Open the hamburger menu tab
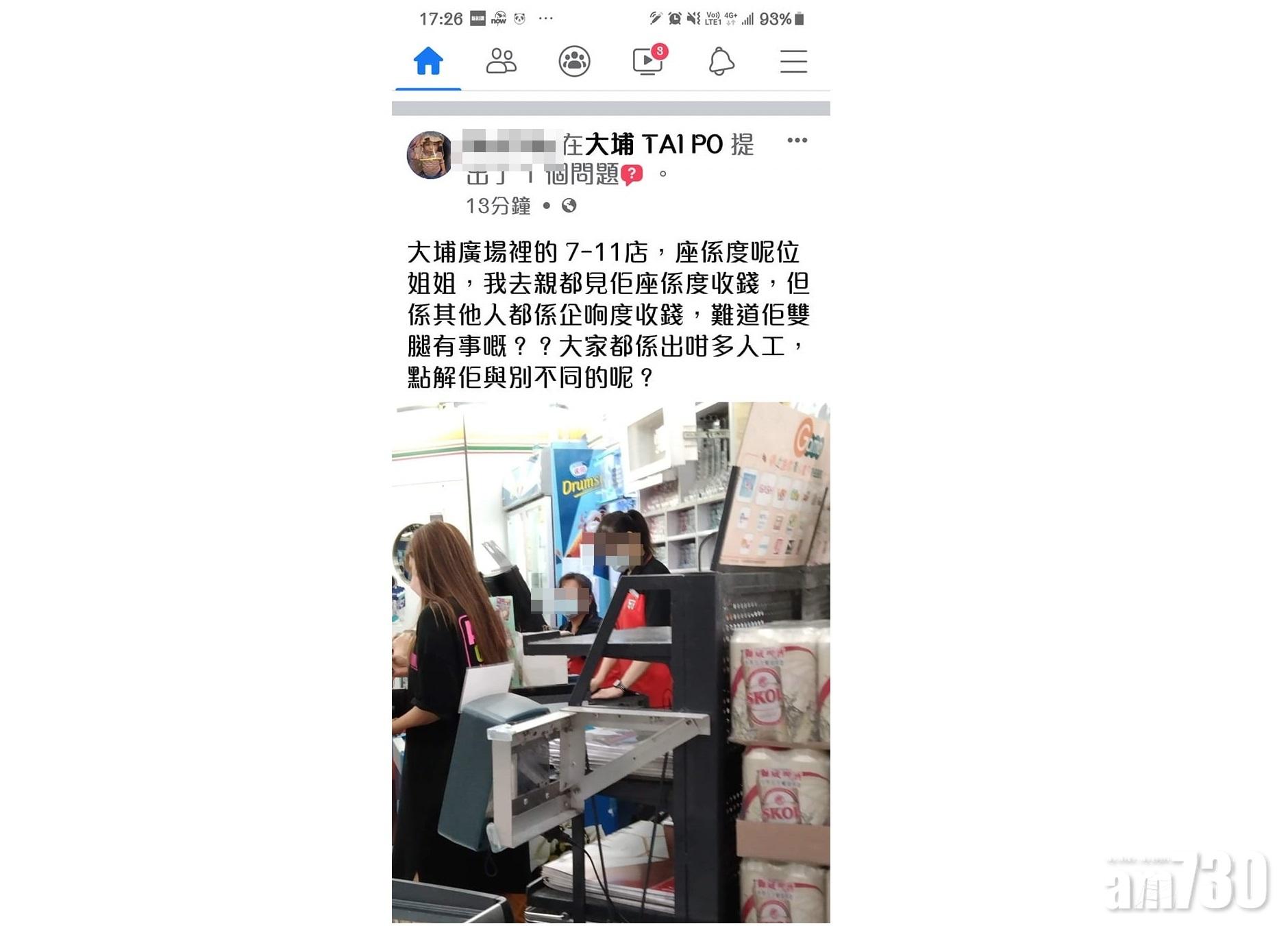Screen dimensions: 1288x926 (x=793, y=61)
